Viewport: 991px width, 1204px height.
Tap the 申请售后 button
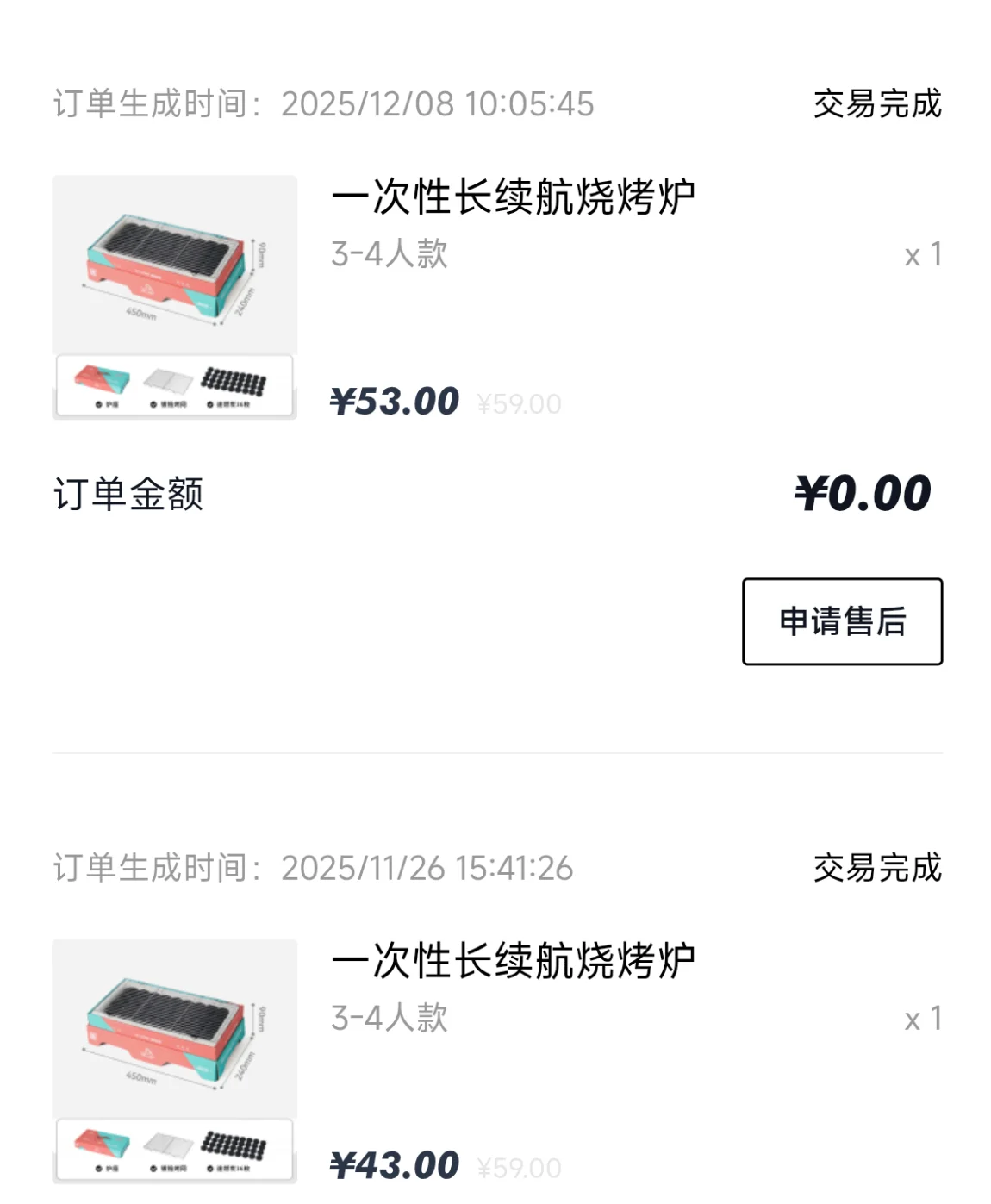842,621
